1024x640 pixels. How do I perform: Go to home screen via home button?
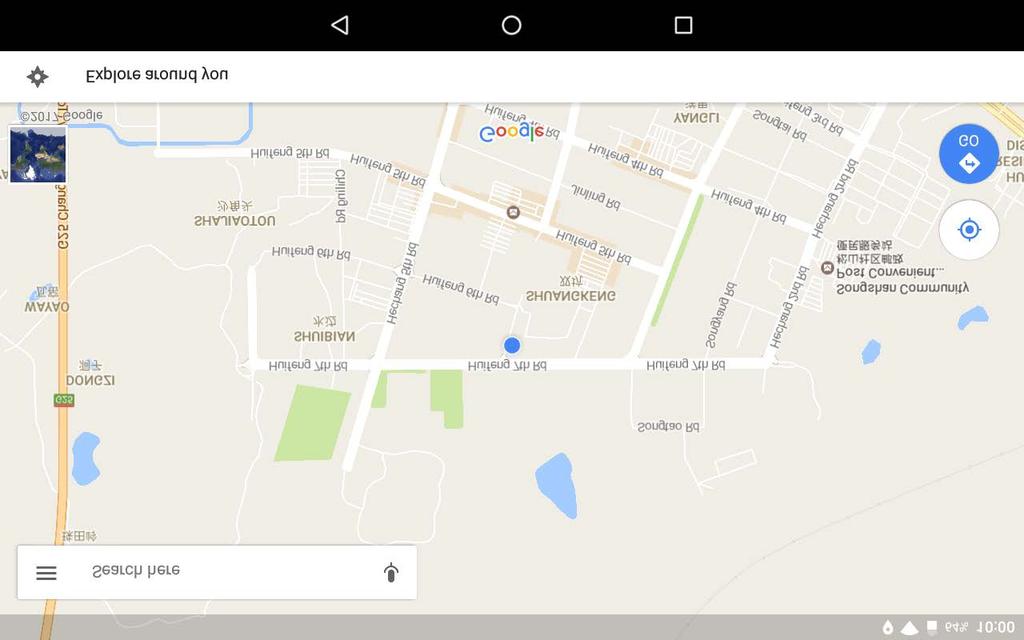[x=511, y=25]
